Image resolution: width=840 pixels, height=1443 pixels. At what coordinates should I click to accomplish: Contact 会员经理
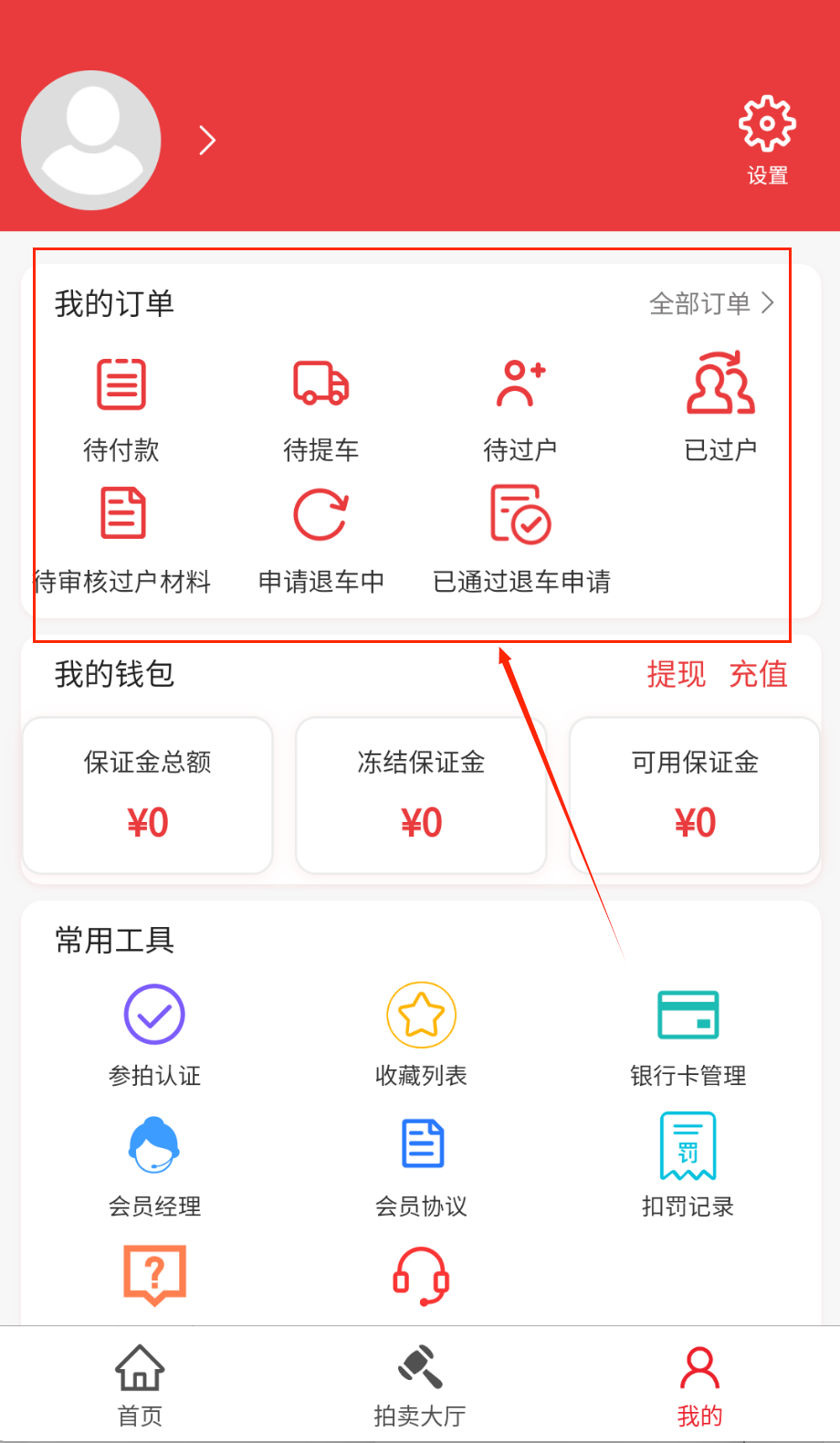pyautogui.click(x=154, y=1166)
